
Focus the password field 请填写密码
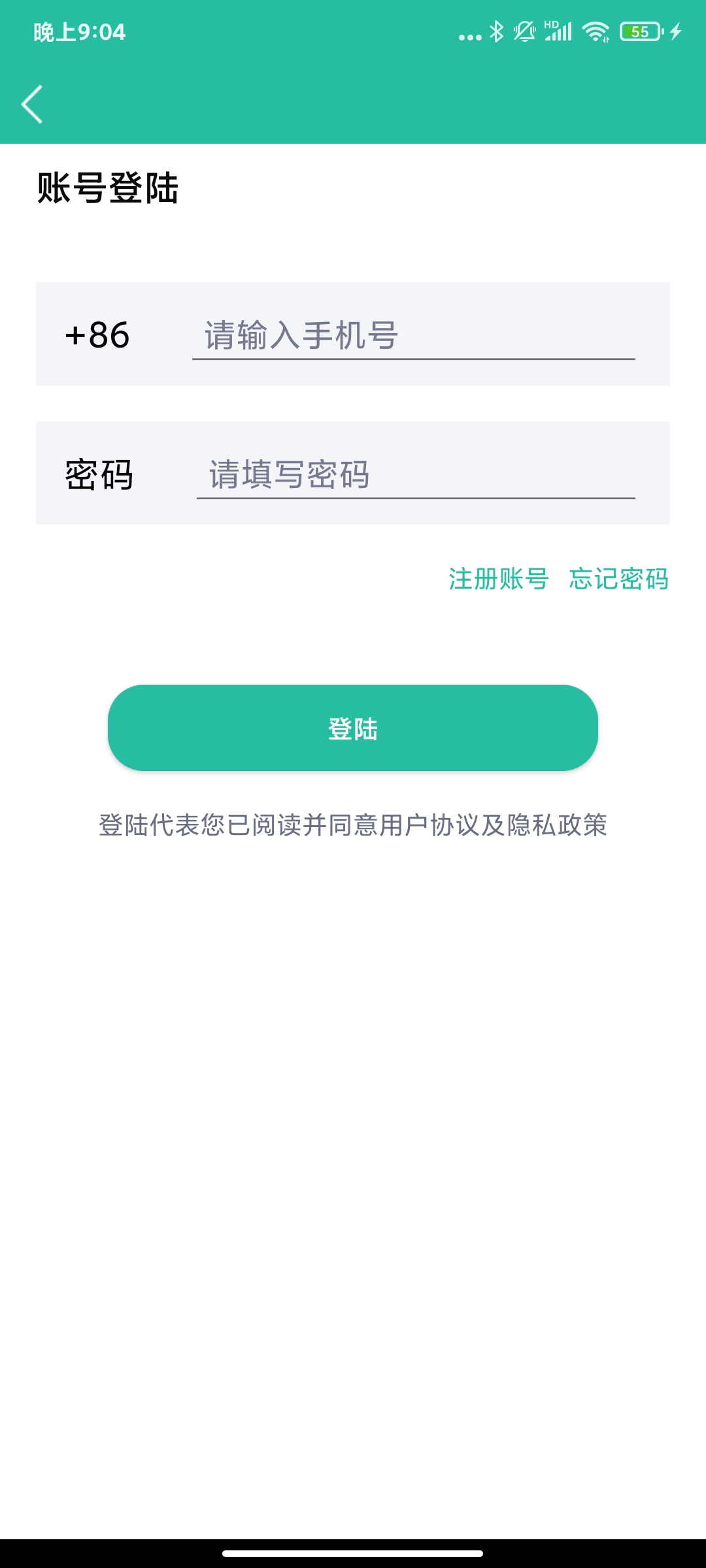[x=416, y=474]
